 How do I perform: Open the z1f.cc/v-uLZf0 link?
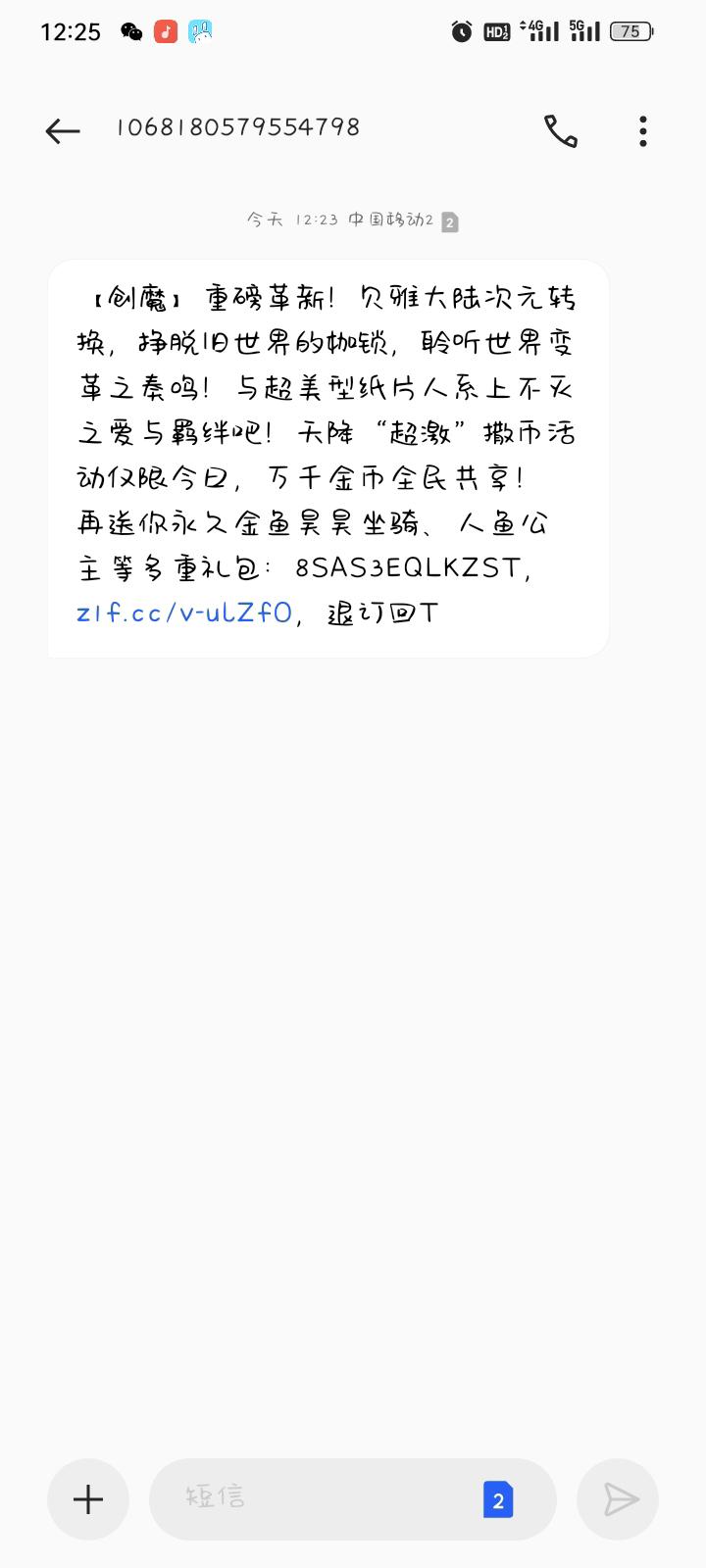point(184,613)
